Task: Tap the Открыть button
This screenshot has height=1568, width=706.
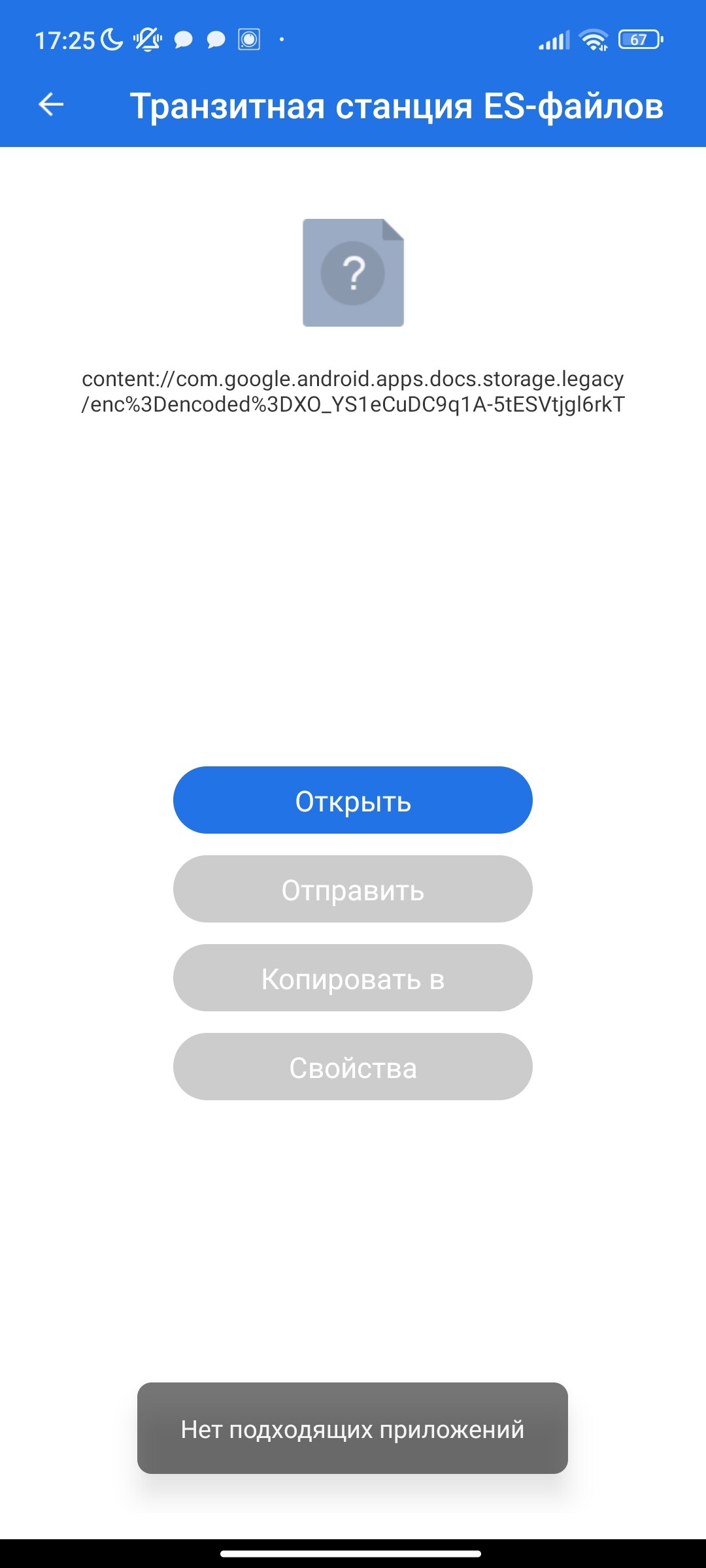Action: (353, 800)
